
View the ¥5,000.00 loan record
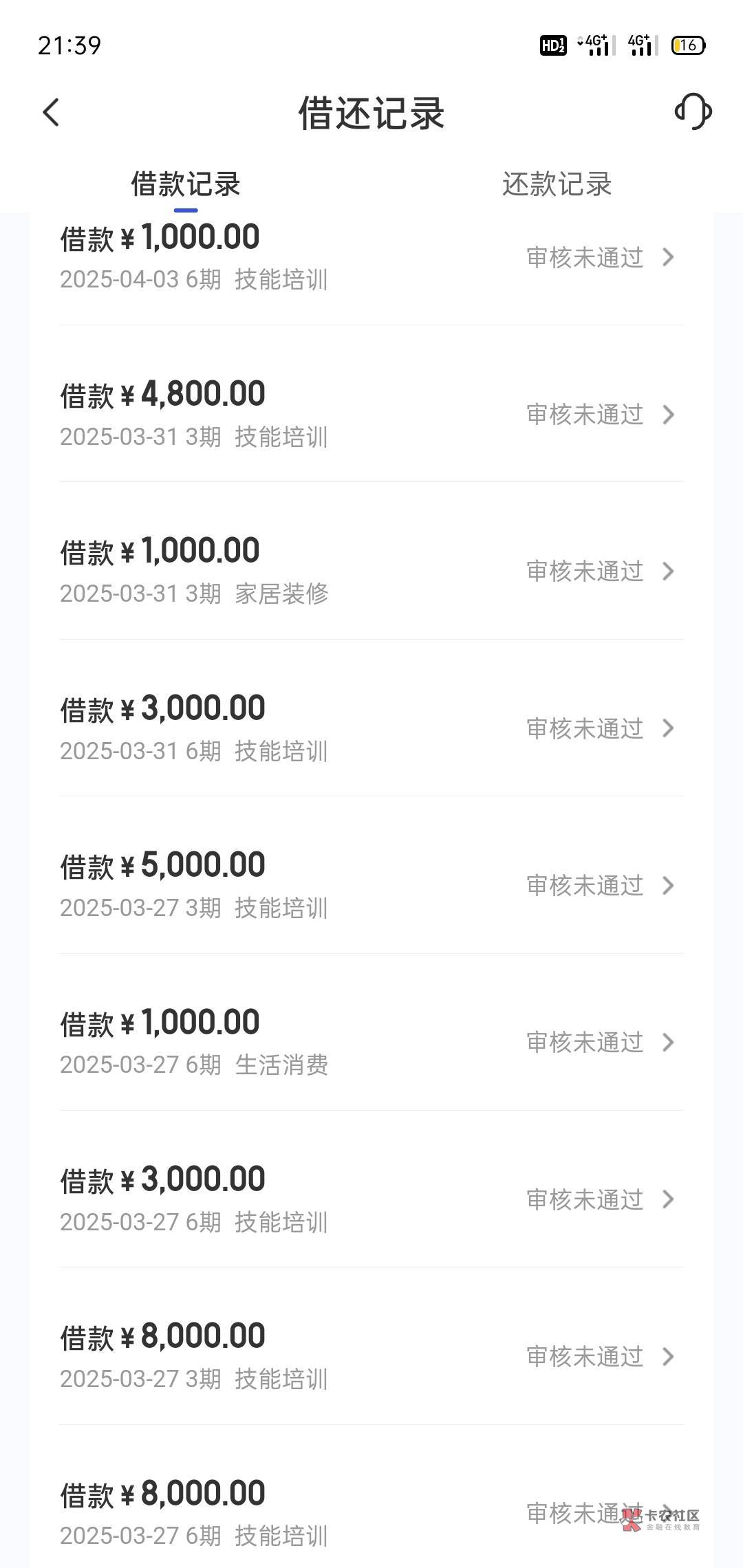click(x=371, y=885)
